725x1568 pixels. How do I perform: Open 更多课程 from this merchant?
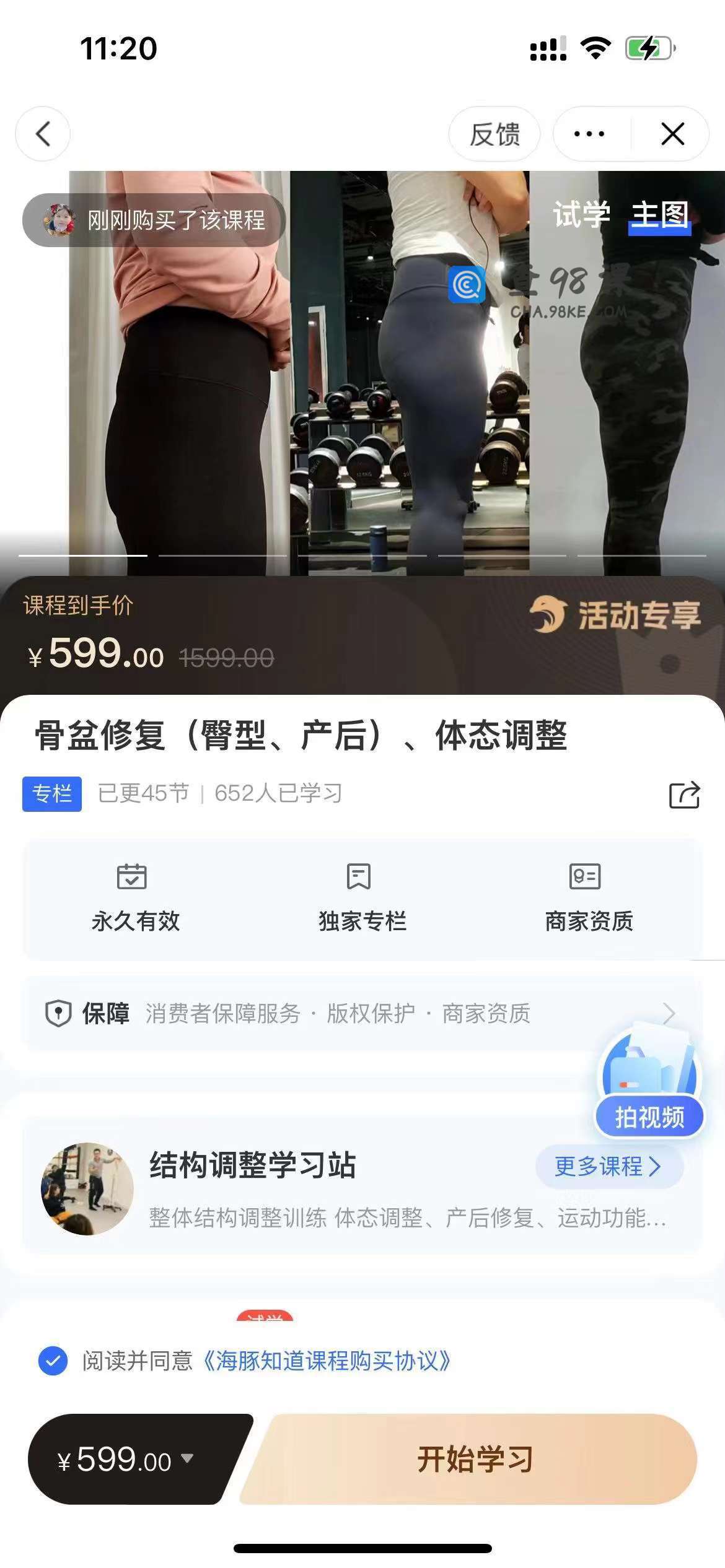[608, 1167]
